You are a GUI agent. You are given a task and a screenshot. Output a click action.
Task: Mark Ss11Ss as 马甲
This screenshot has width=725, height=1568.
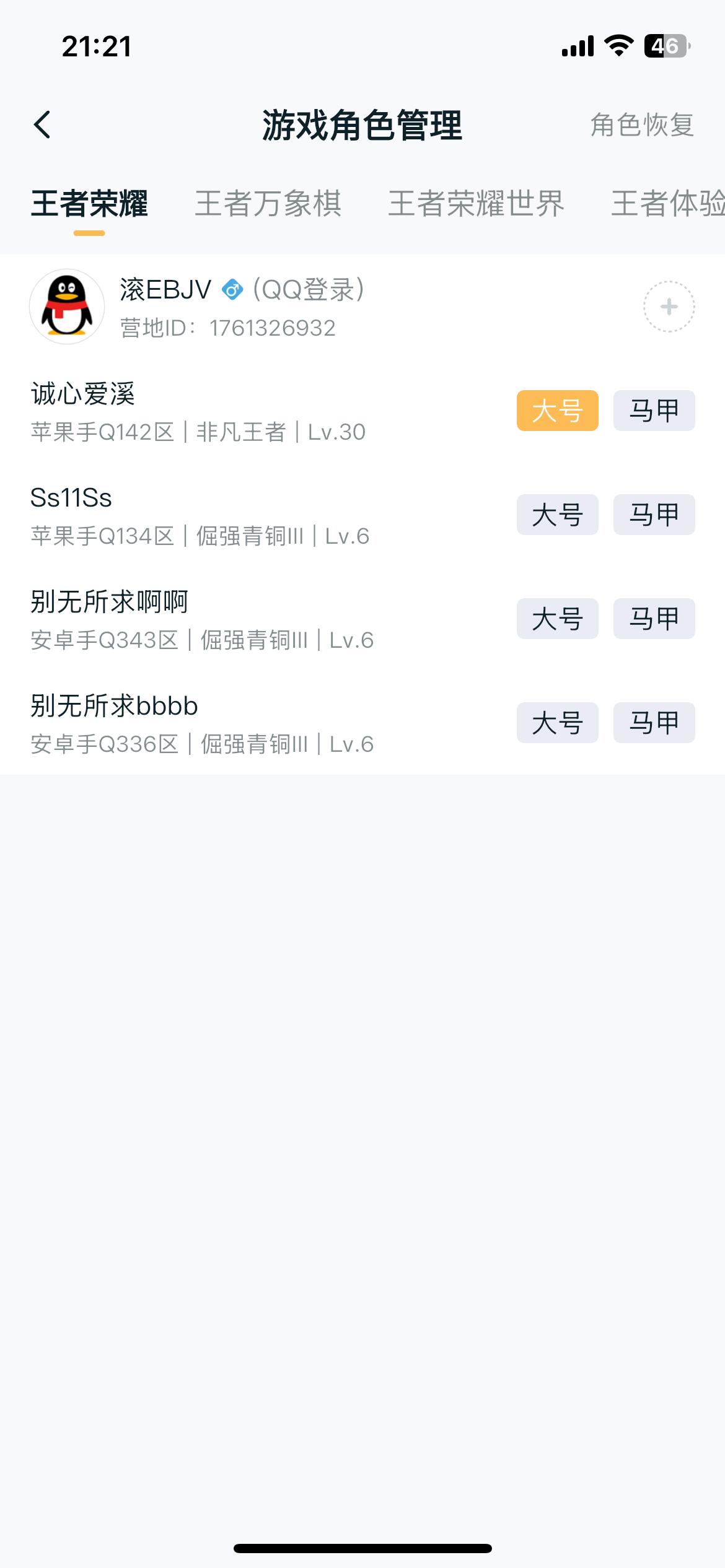pos(654,514)
